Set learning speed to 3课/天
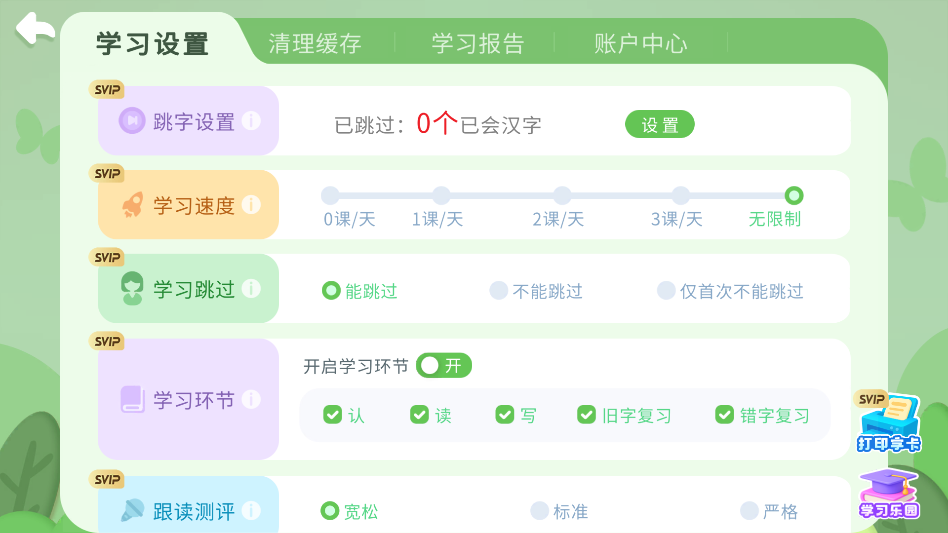 680,196
